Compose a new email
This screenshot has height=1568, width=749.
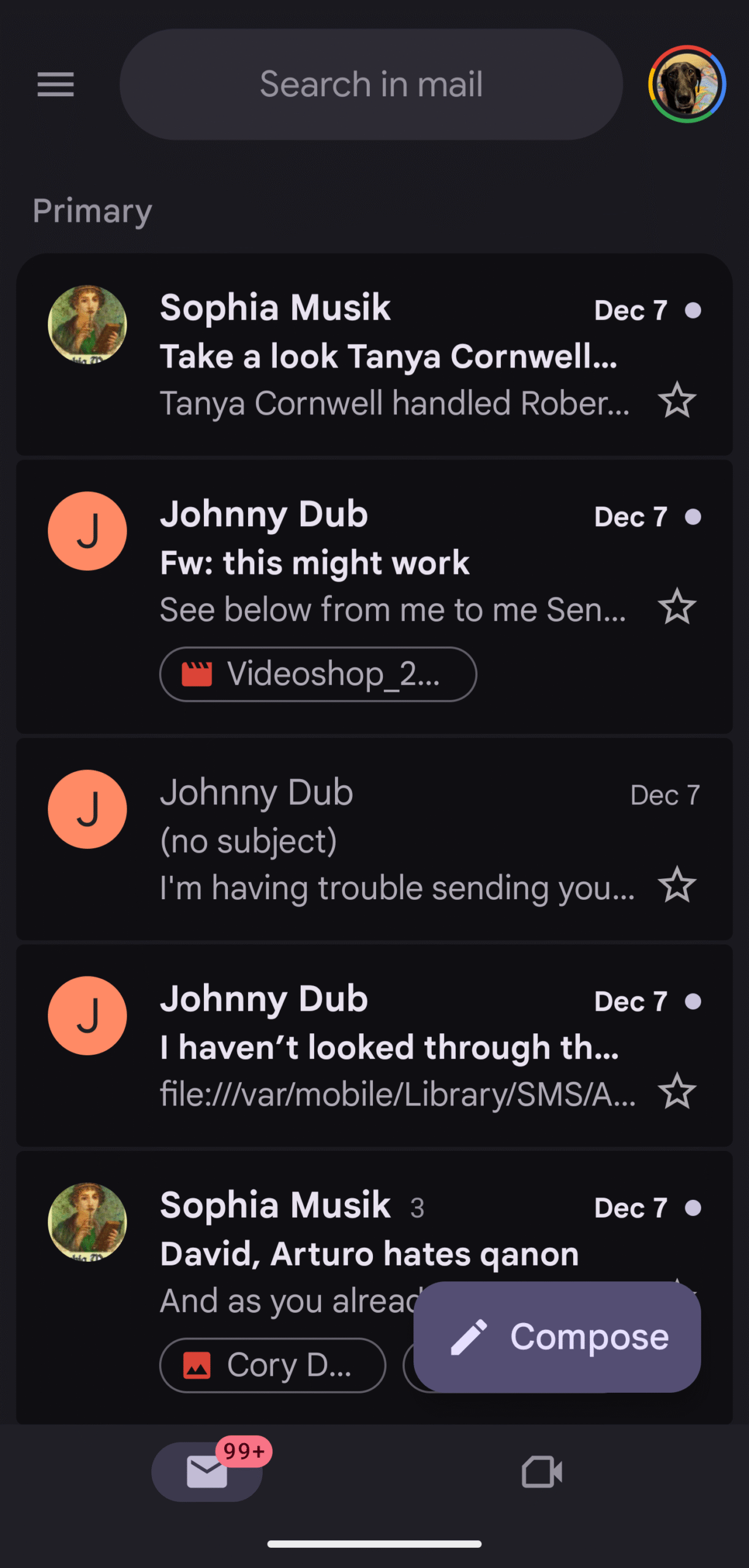pos(557,1337)
